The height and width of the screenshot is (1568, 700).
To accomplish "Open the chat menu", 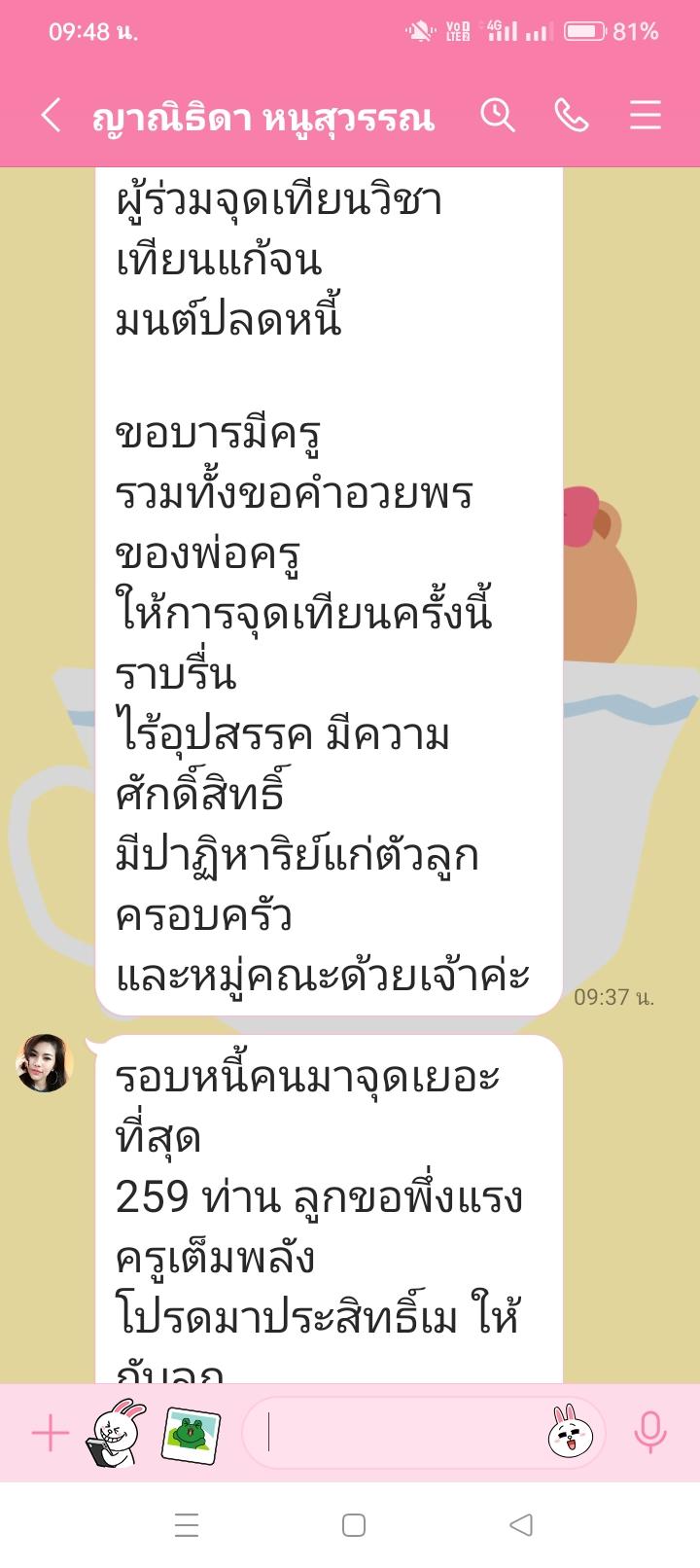I will click(645, 117).
